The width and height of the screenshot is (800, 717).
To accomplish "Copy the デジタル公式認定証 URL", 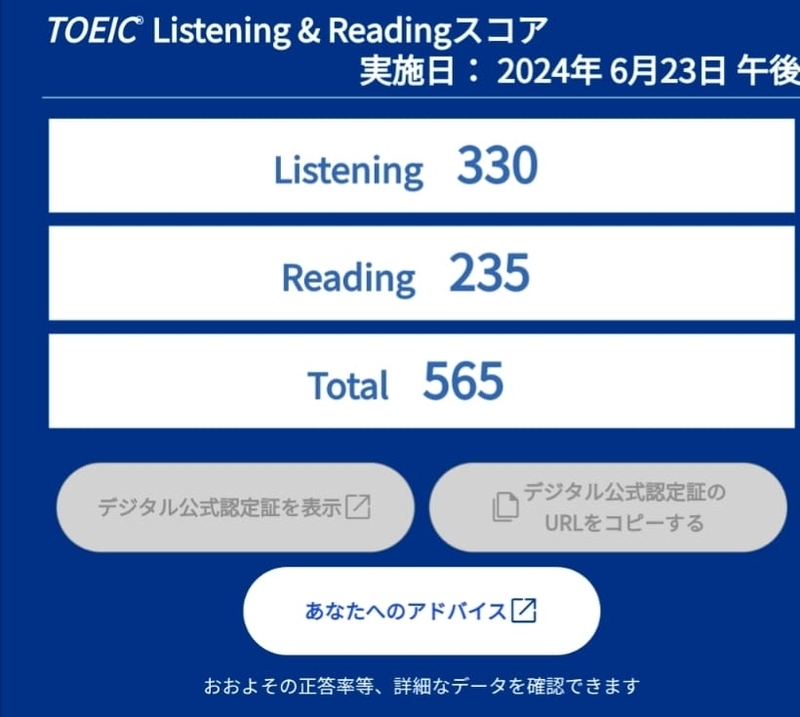I will click(x=608, y=507).
